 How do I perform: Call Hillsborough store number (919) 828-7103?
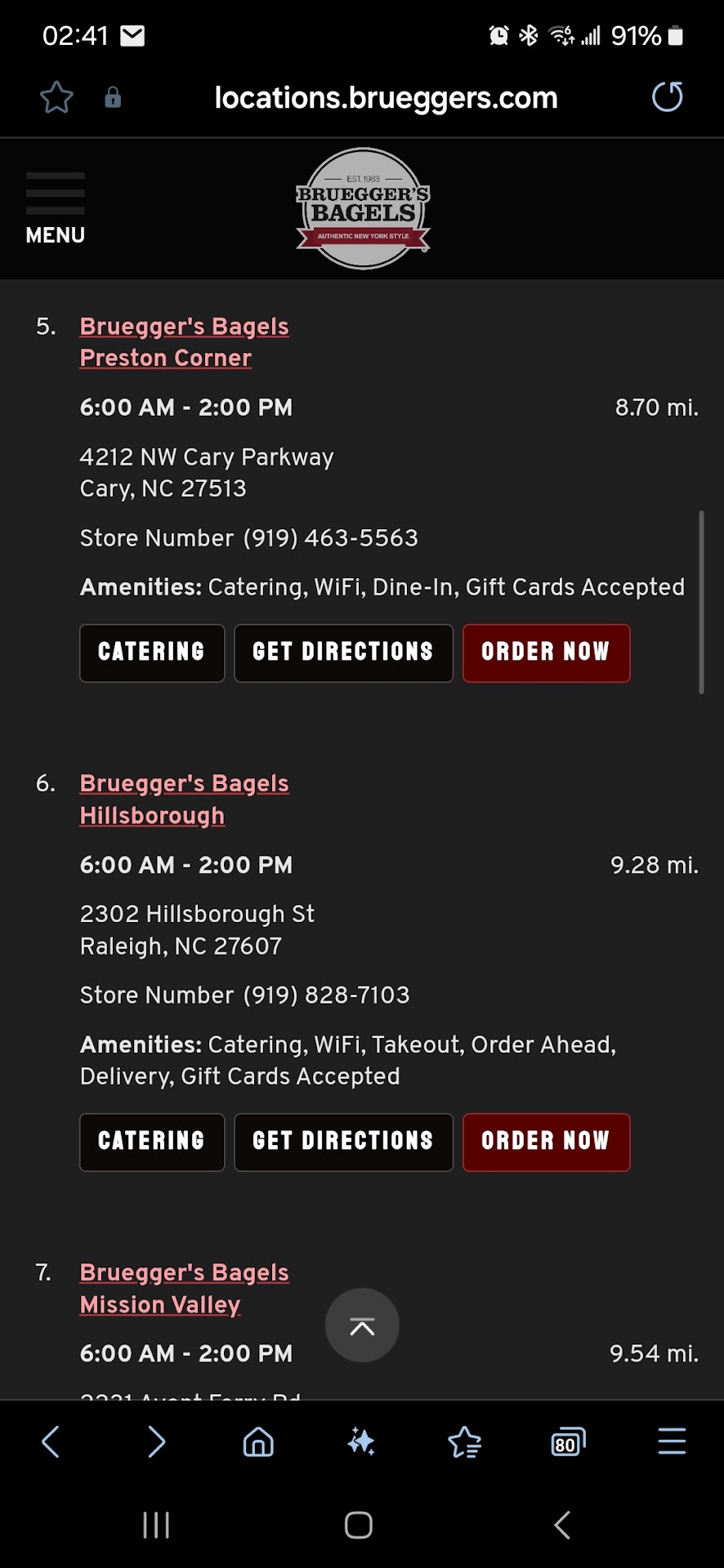point(326,996)
